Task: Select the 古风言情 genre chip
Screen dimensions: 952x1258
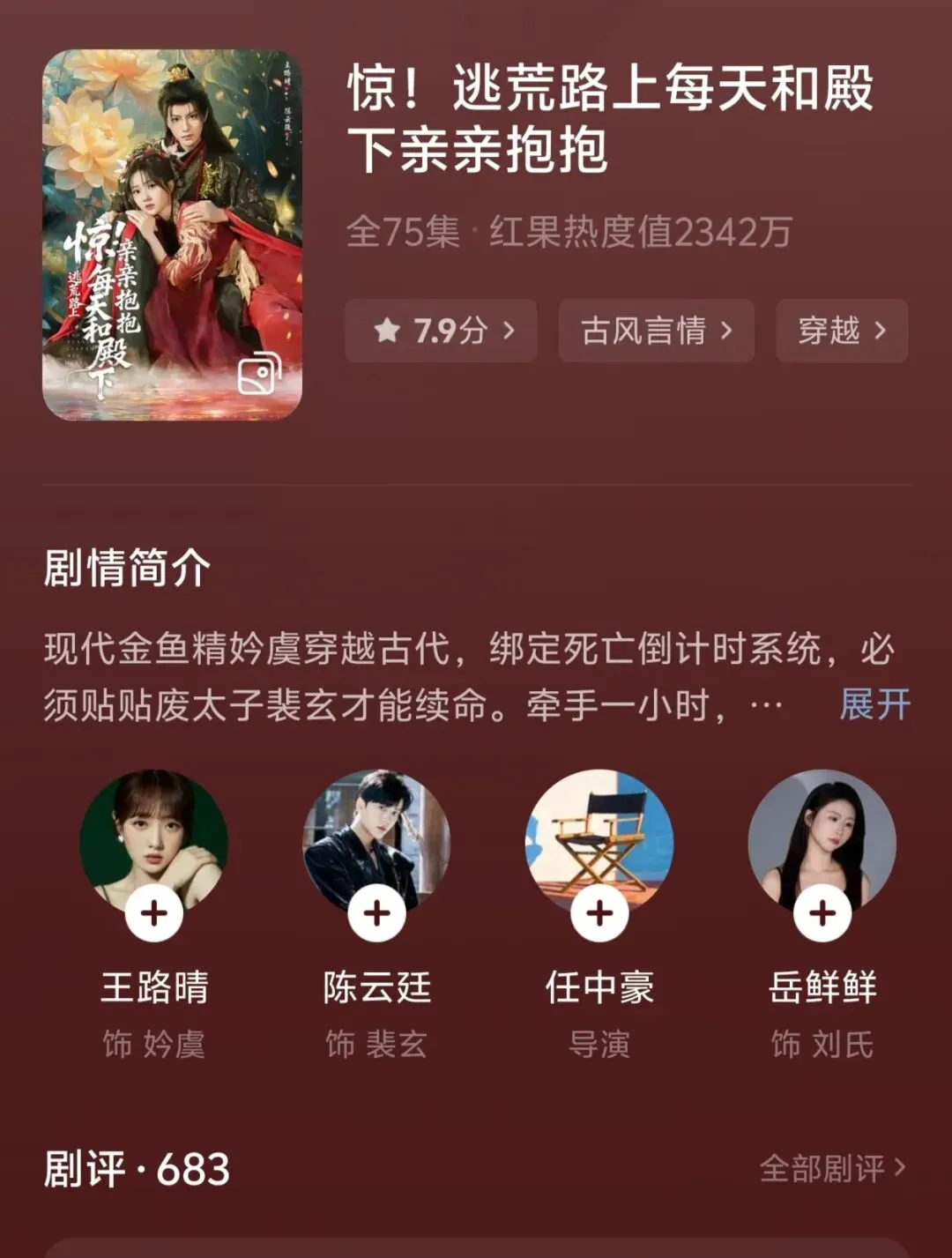Action: (656, 331)
